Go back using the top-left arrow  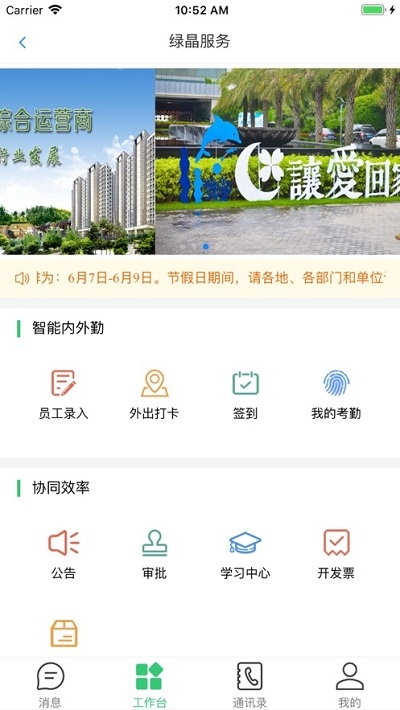pyautogui.click(x=22, y=43)
